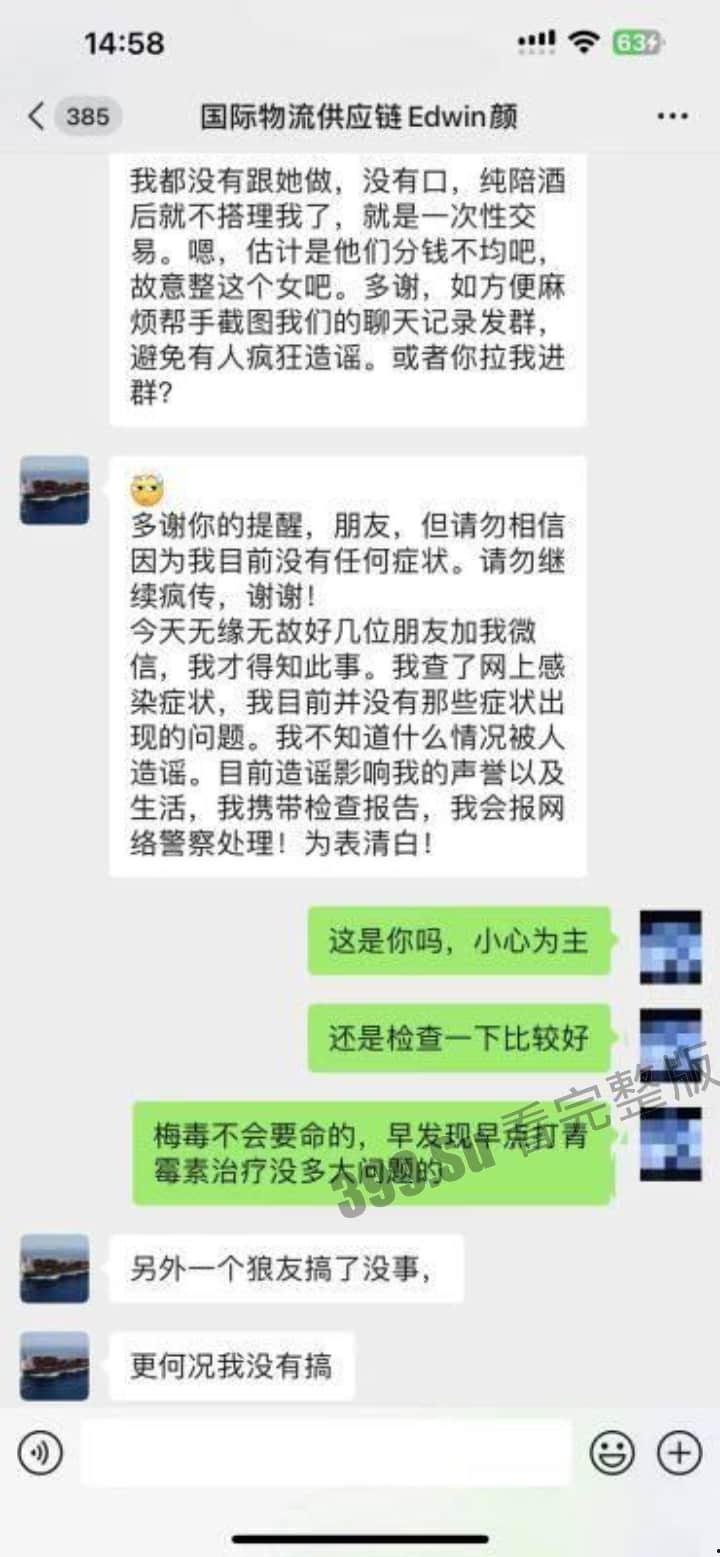Open the emoji sticker panel
720x1557 pixels.
click(x=612, y=1453)
